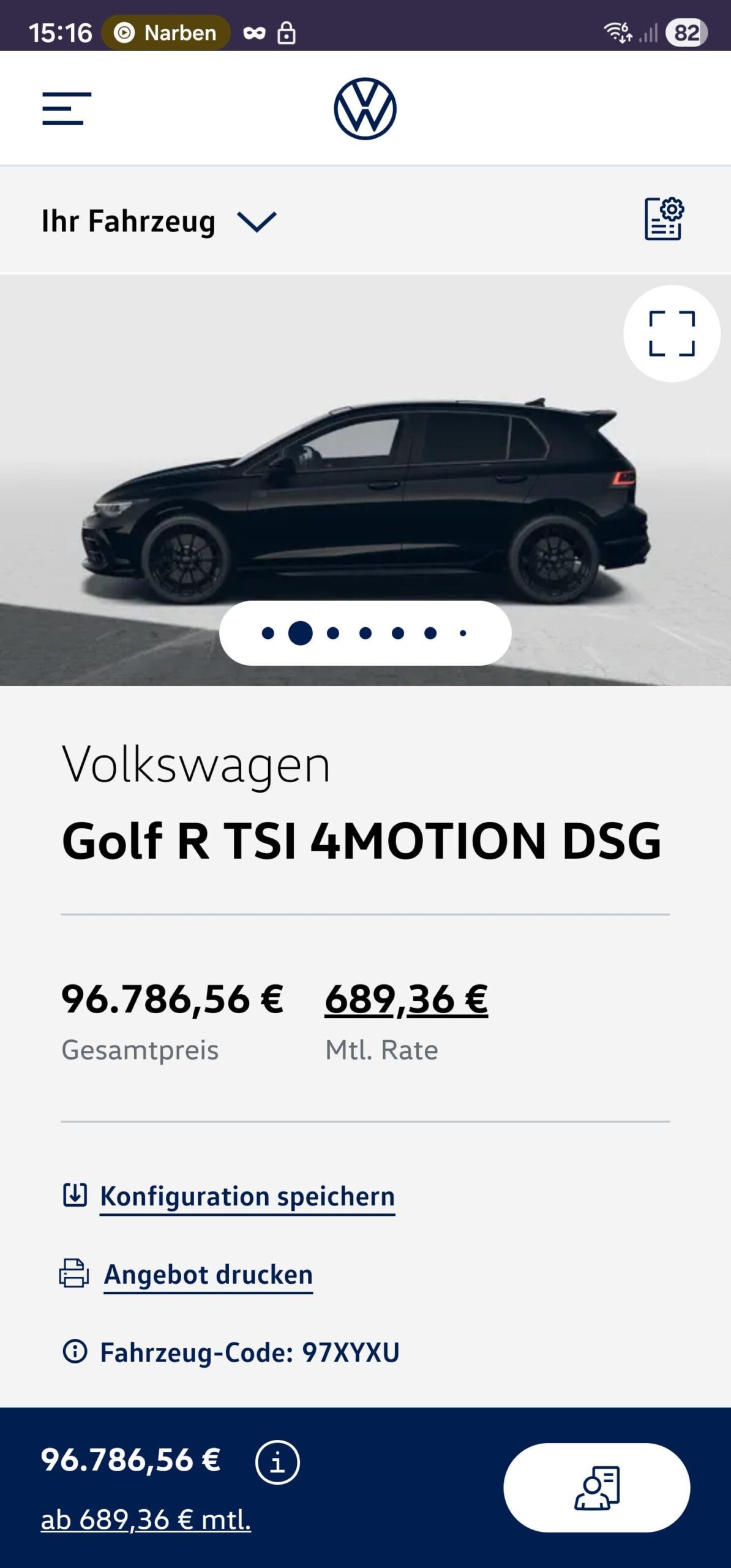Image resolution: width=731 pixels, height=1568 pixels.
Task: Jump to the first car image dot
Action: pyautogui.click(x=268, y=633)
